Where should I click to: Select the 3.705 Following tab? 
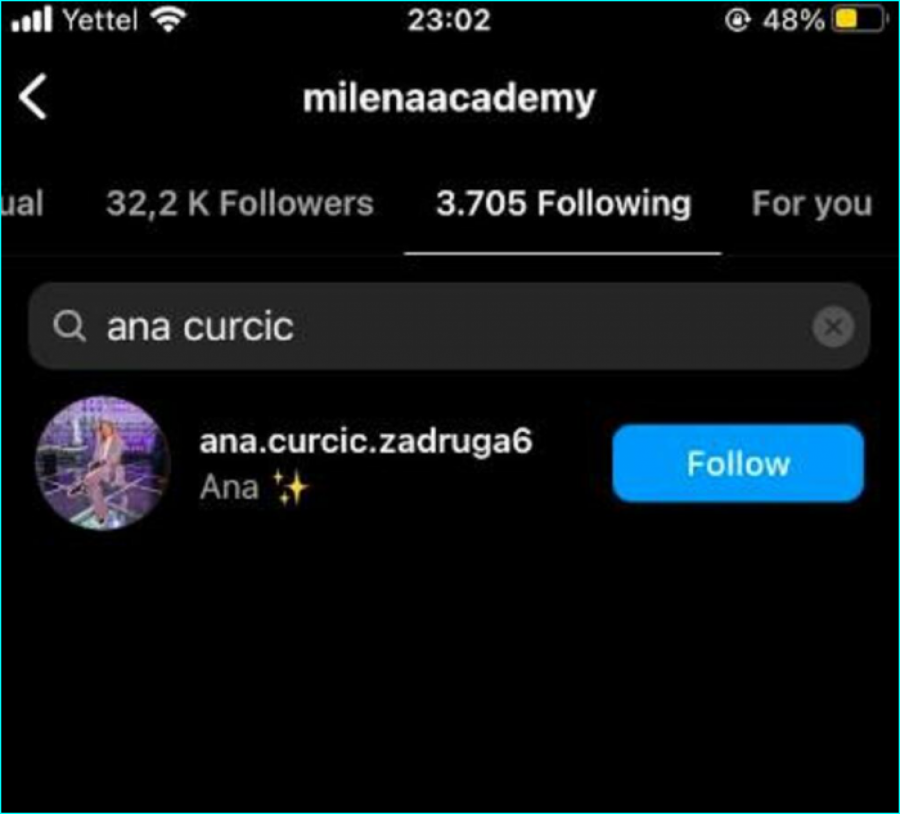click(x=563, y=204)
